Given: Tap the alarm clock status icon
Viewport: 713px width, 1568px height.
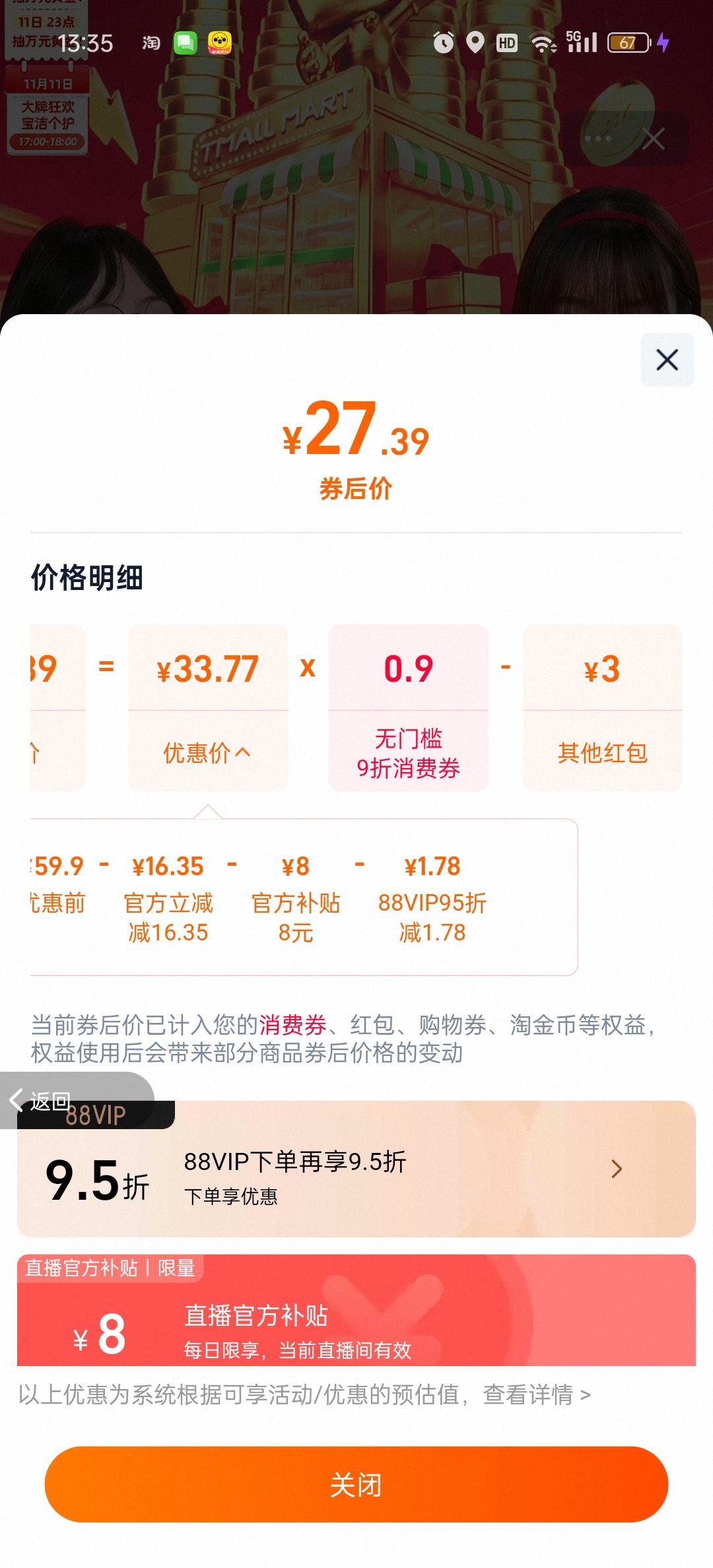Looking at the screenshot, I should tap(443, 42).
